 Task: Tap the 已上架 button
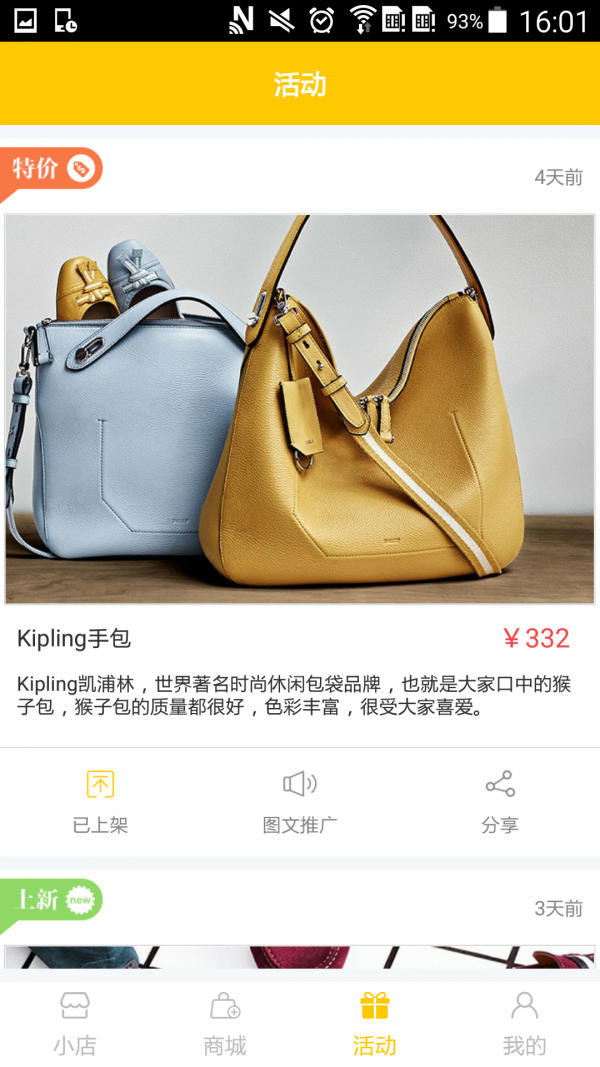click(100, 802)
